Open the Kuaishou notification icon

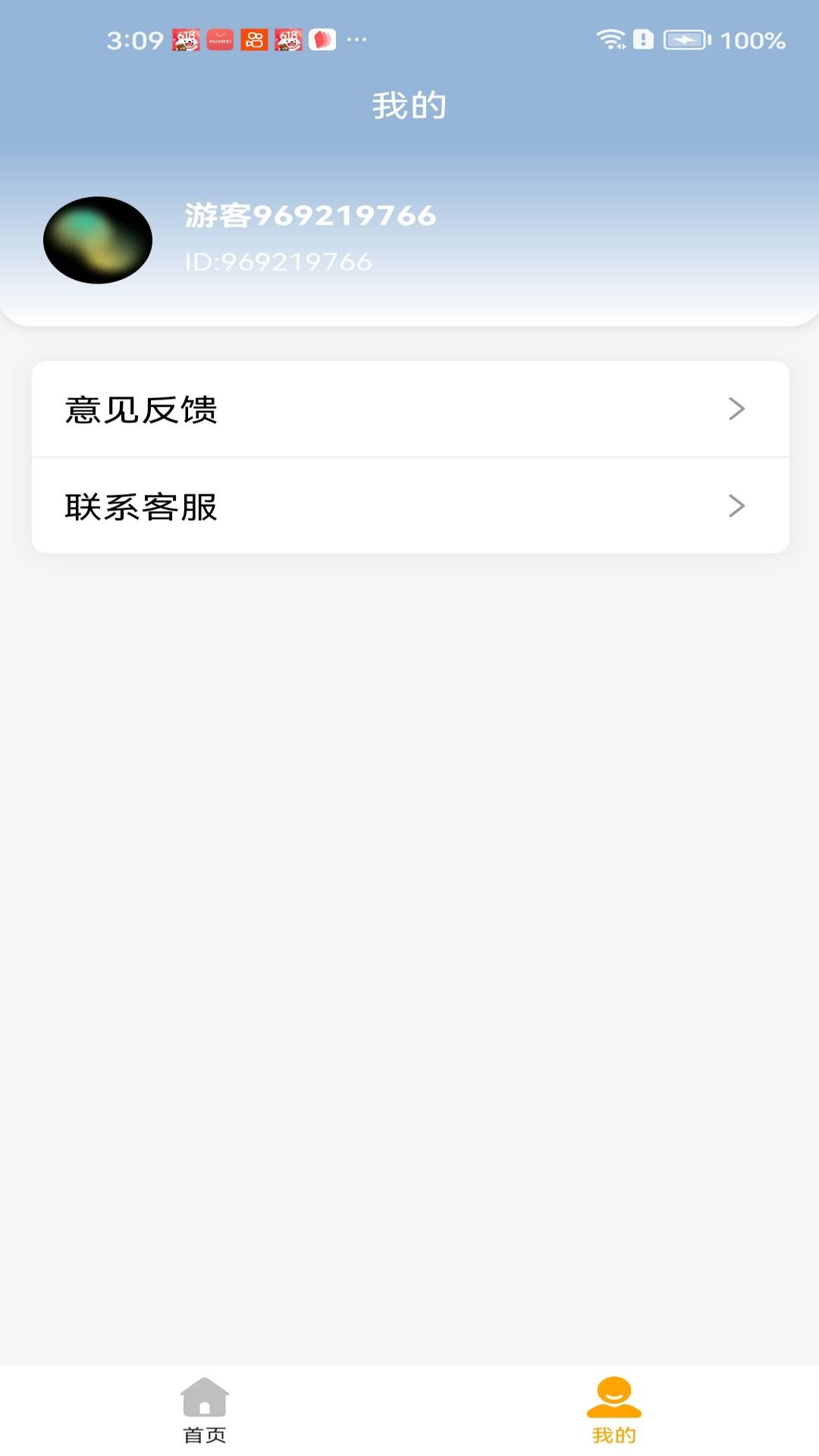click(256, 36)
